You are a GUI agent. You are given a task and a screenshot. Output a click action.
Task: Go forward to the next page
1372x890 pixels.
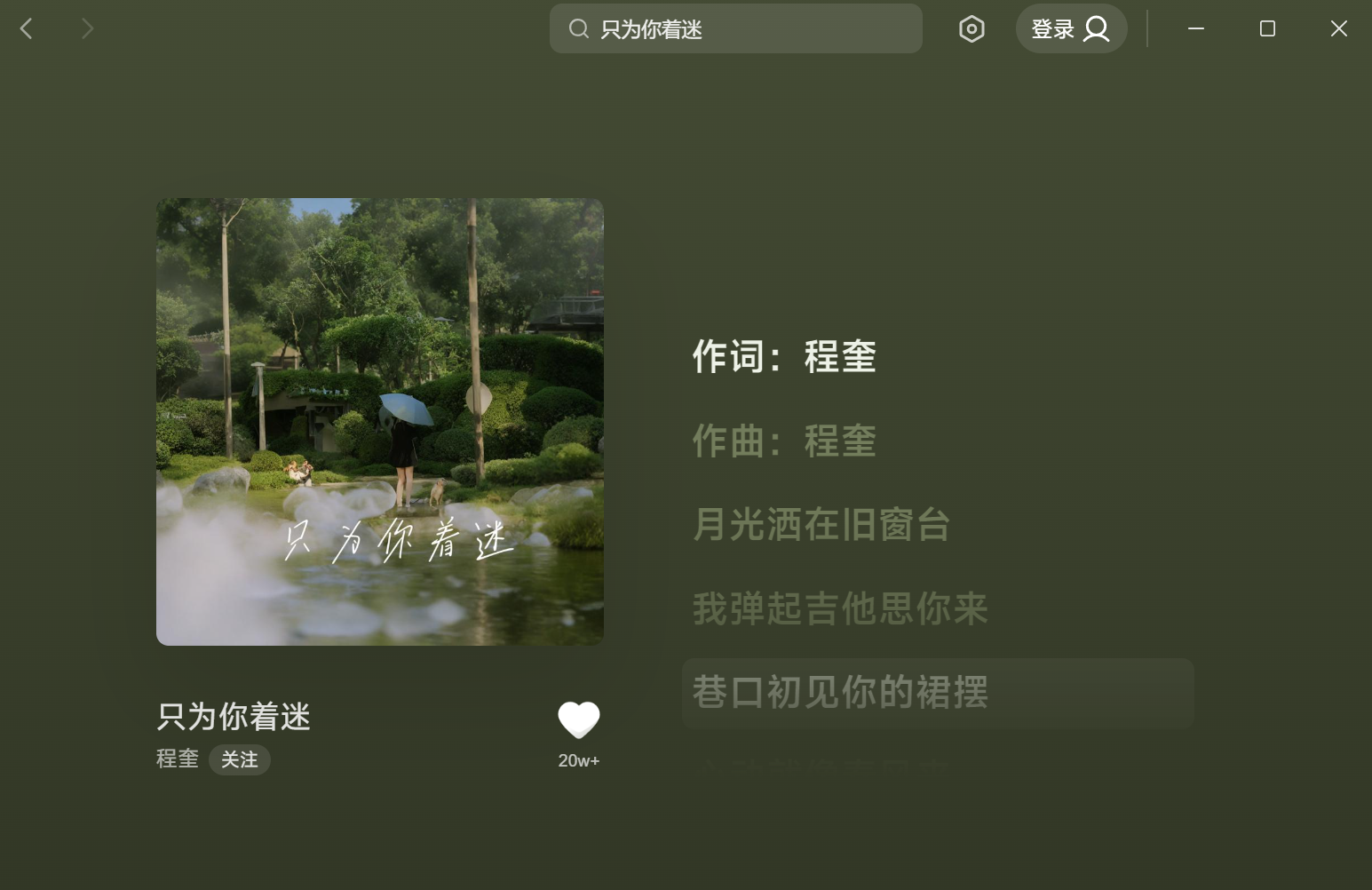click(87, 29)
